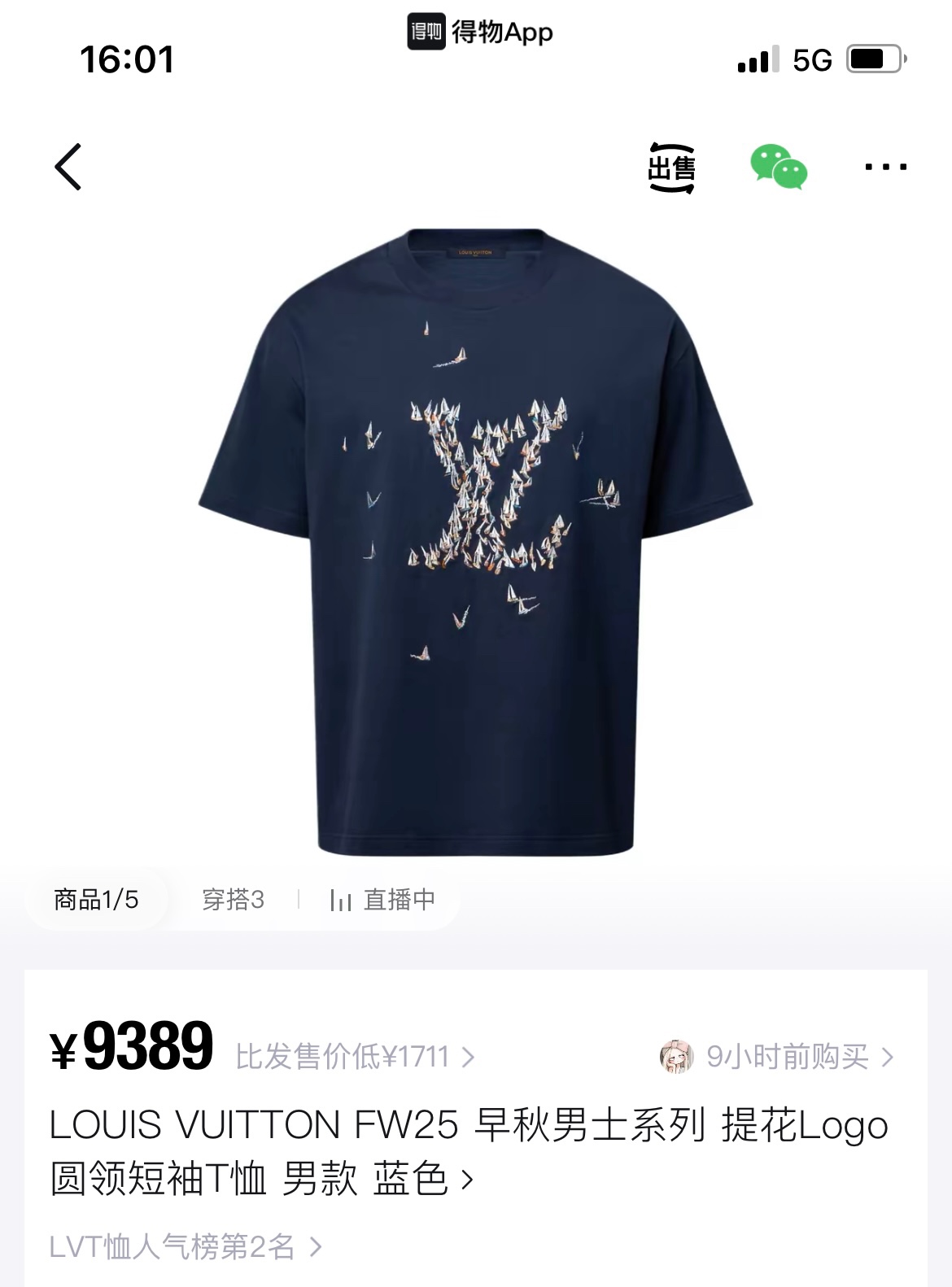This screenshot has width=952, height=1287.
Task: Open the three-dot overflow menu
Action: pos(885,167)
